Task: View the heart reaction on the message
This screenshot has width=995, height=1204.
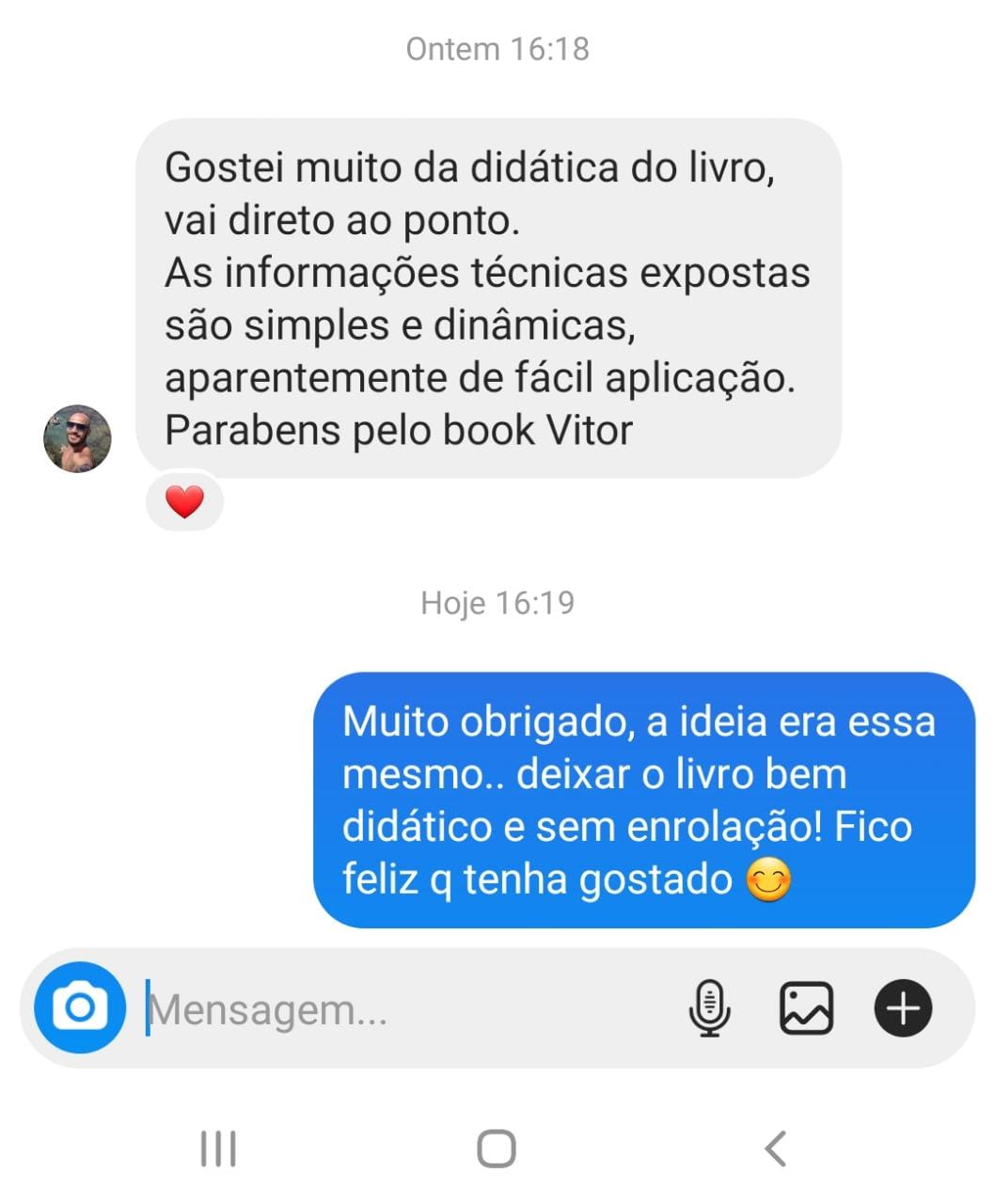Action: 184,501
